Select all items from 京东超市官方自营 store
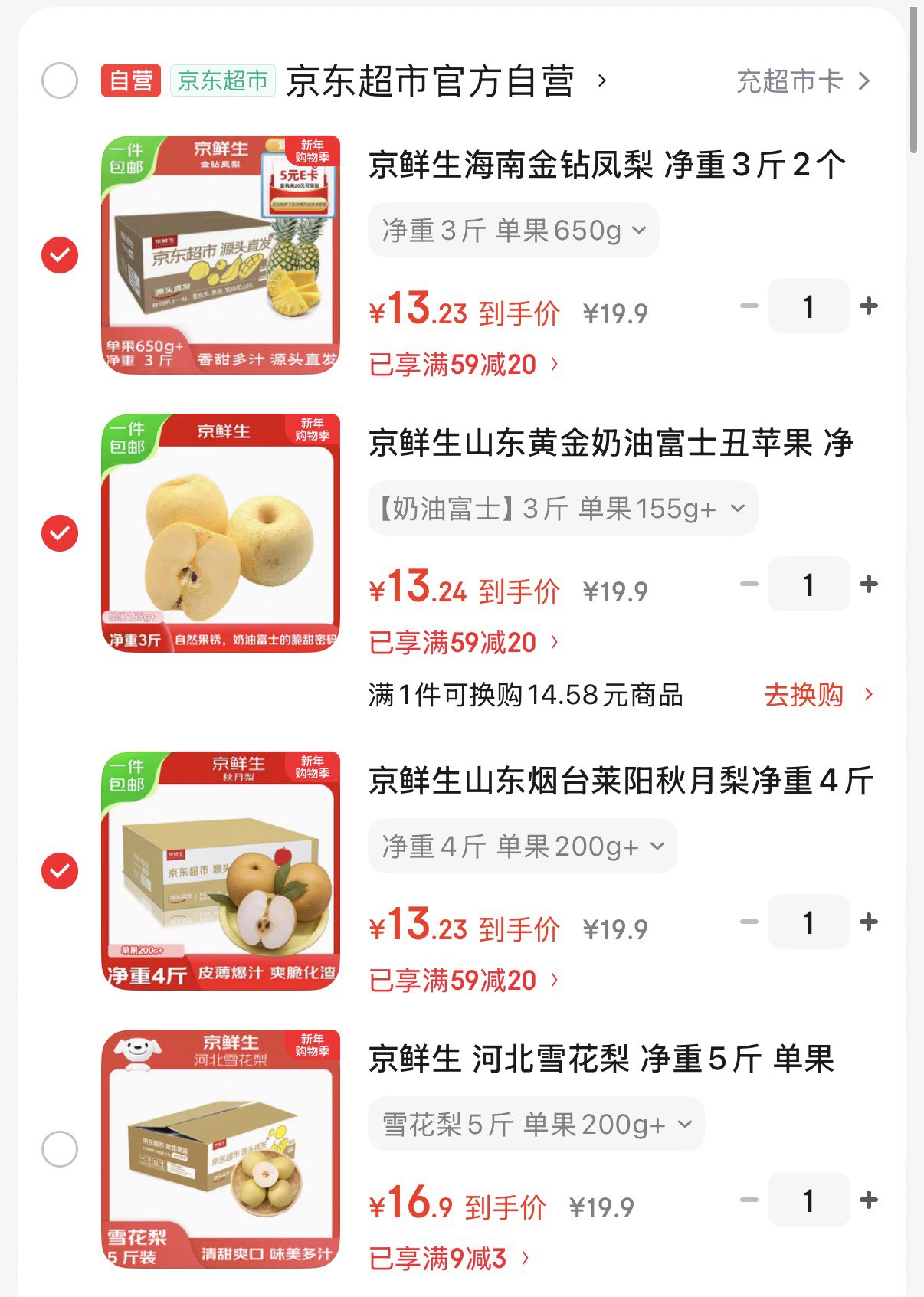 click(x=60, y=80)
